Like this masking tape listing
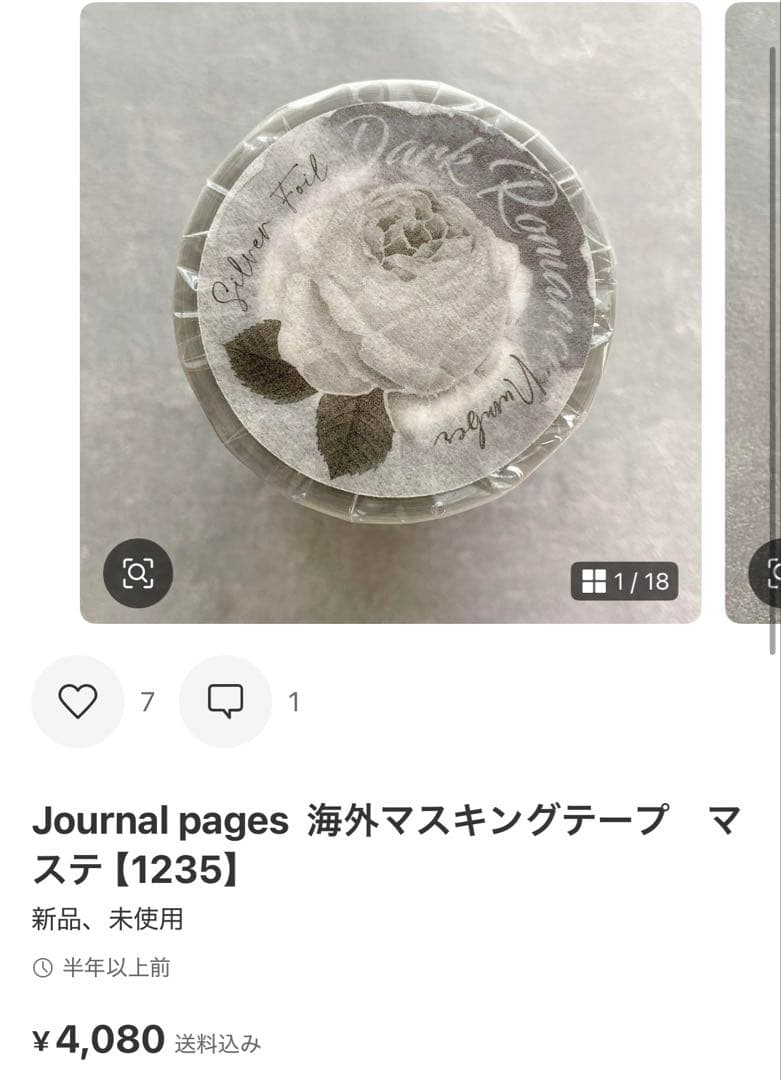The width and height of the screenshot is (781, 1080). 77,702
